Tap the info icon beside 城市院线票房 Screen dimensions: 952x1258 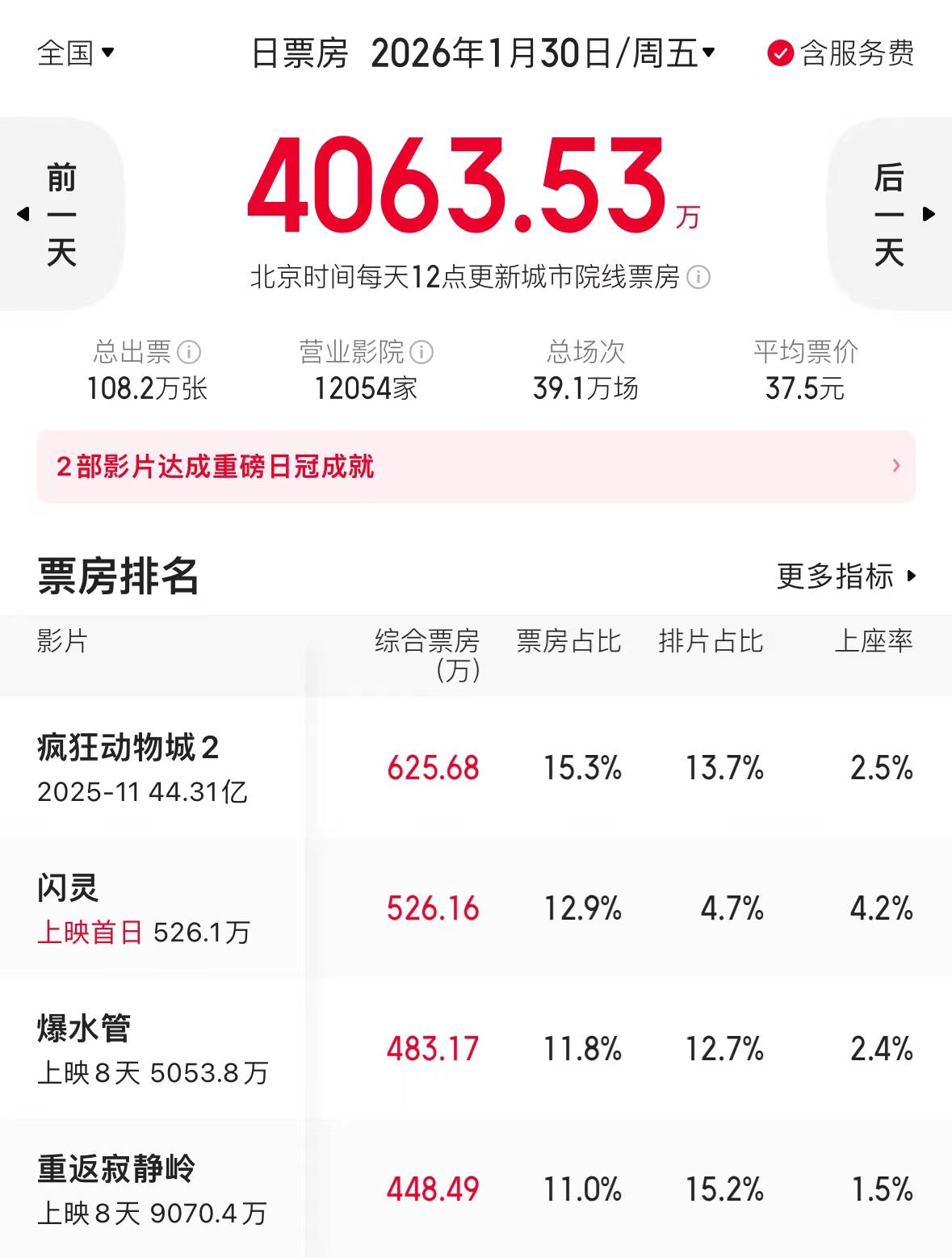click(698, 278)
